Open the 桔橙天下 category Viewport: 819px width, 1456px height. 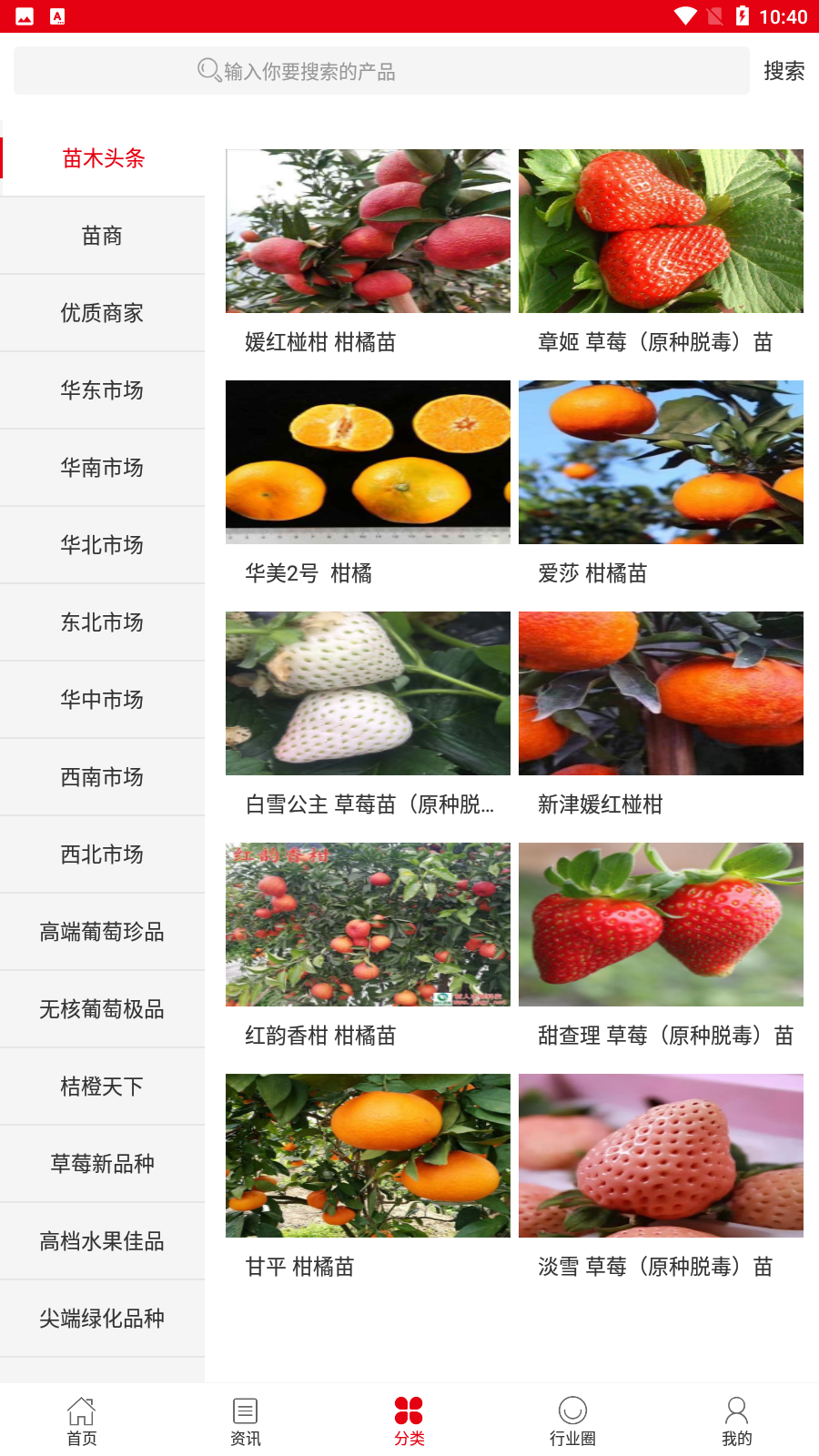pyautogui.click(x=102, y=1087)
